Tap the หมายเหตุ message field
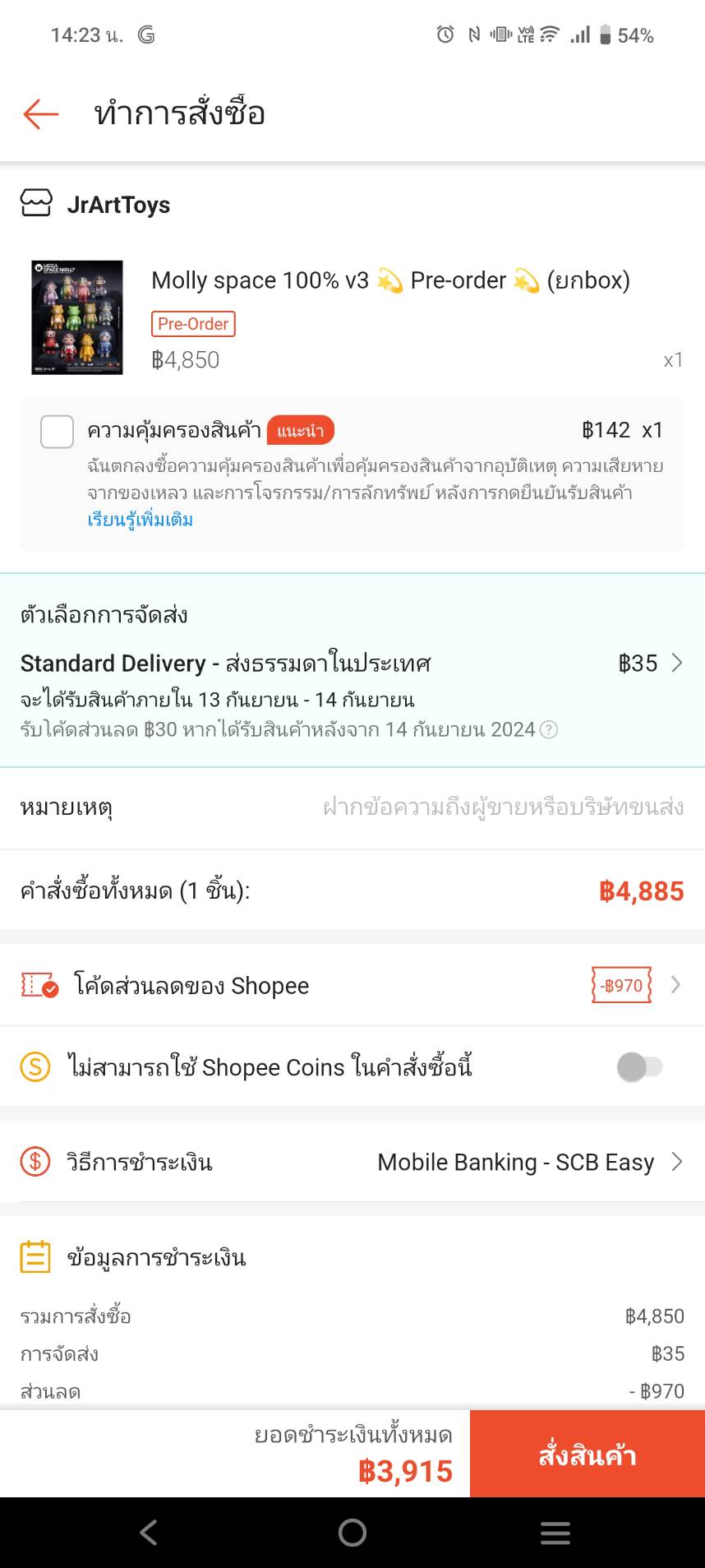The image size is (705, 1568). point(503,807)
